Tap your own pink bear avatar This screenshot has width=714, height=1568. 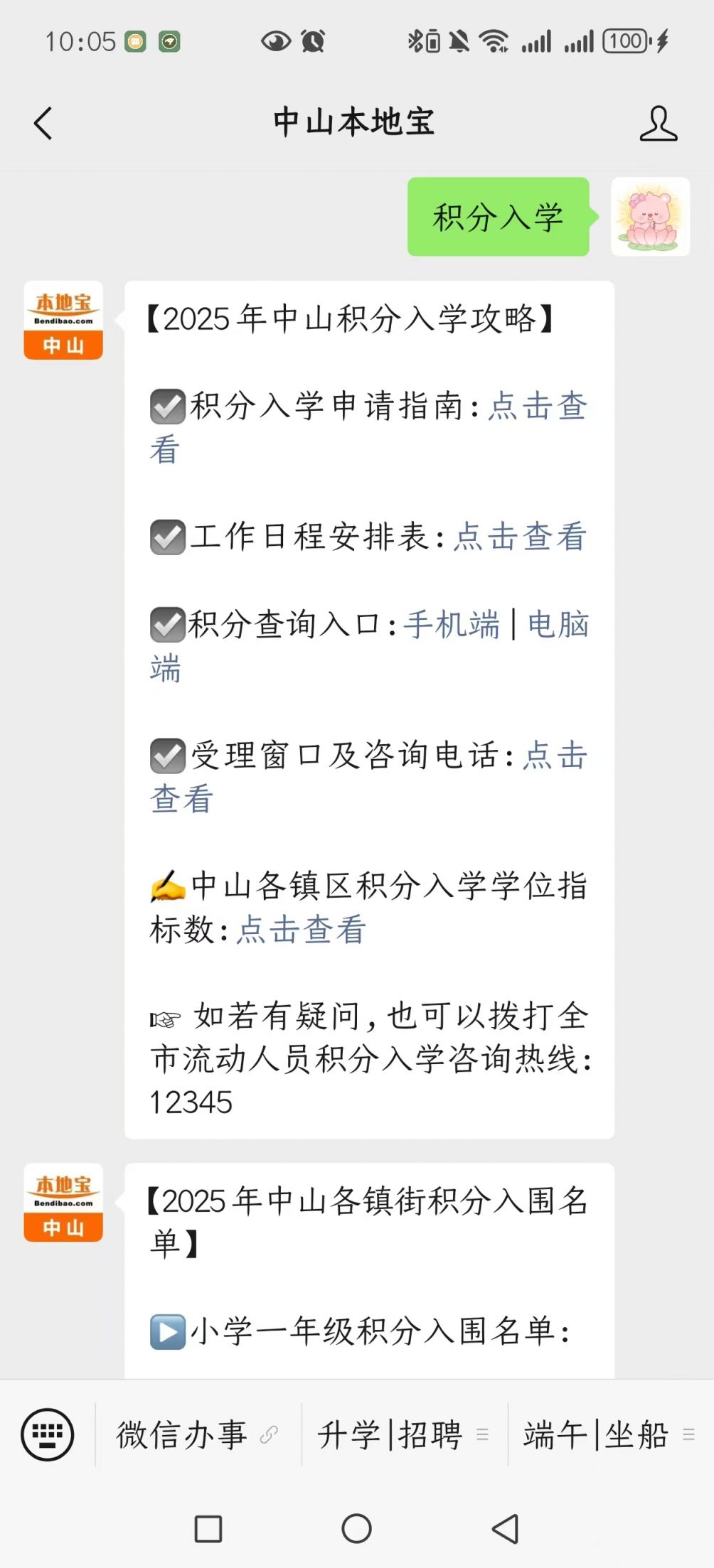(650, 217)
